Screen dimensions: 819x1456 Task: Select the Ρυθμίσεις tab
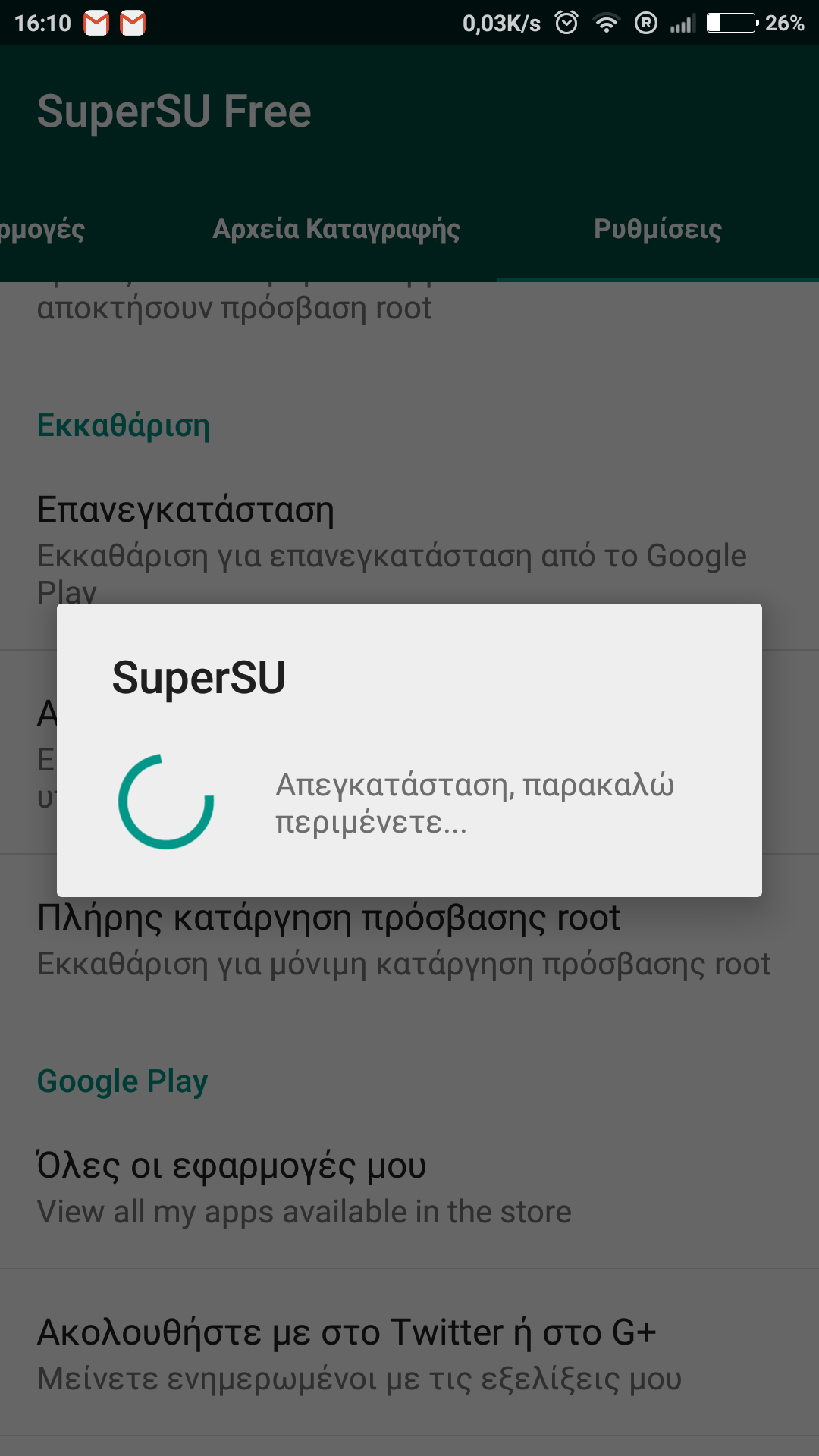click(657, 230)
